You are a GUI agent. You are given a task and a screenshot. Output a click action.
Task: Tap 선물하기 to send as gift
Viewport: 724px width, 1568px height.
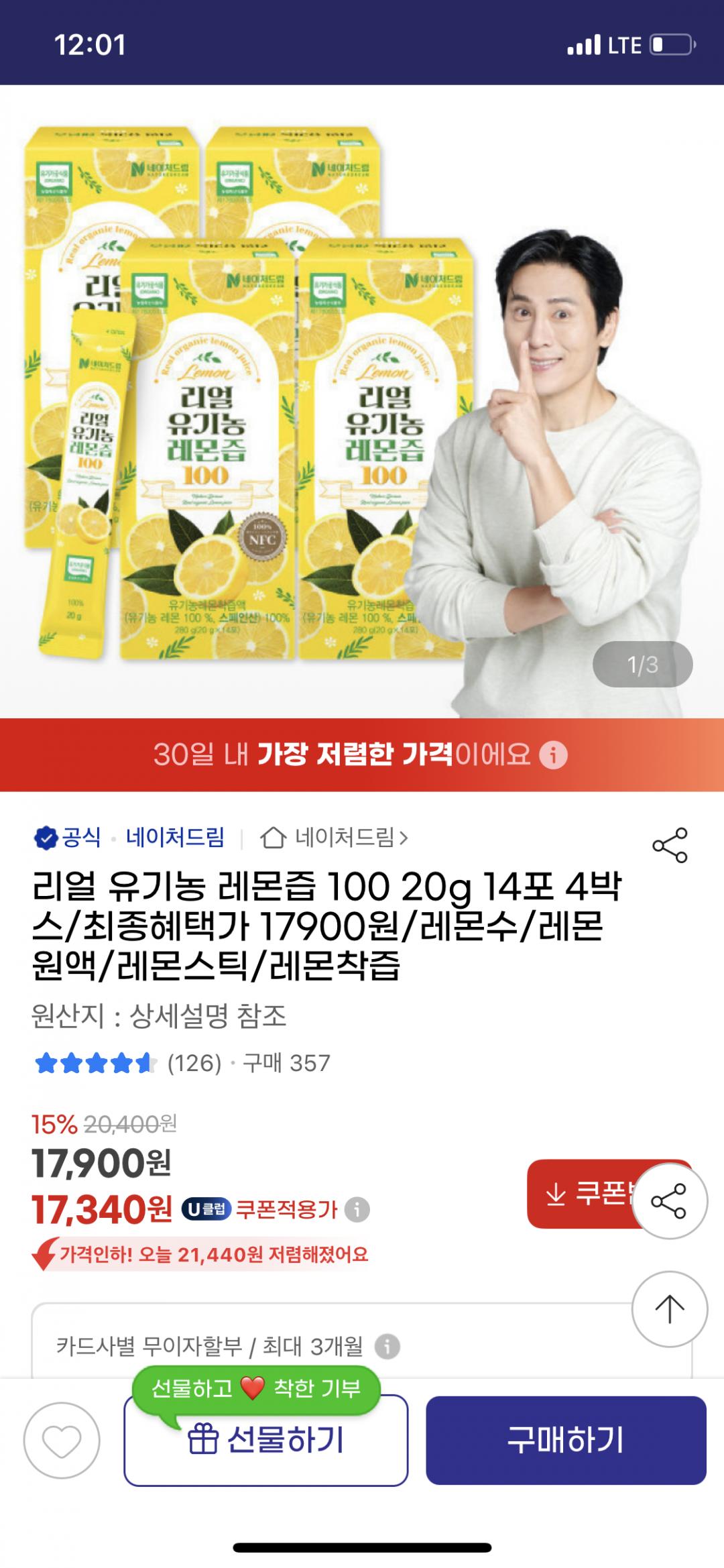click(x=266, y=1440)
